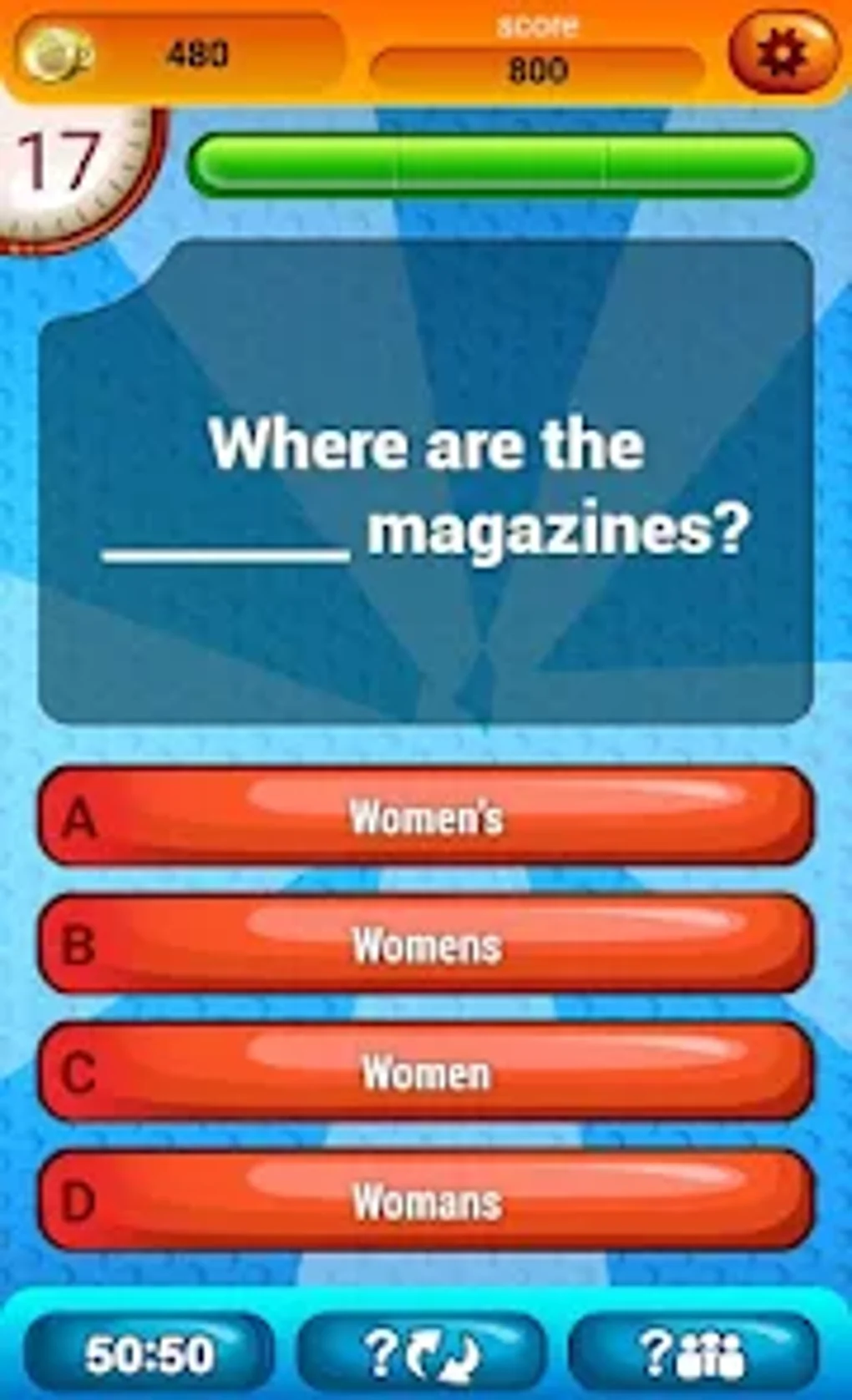This screenshot has width=852, height=1400.
Task: Choose answer B Womens
Action: tap(426, 945)
